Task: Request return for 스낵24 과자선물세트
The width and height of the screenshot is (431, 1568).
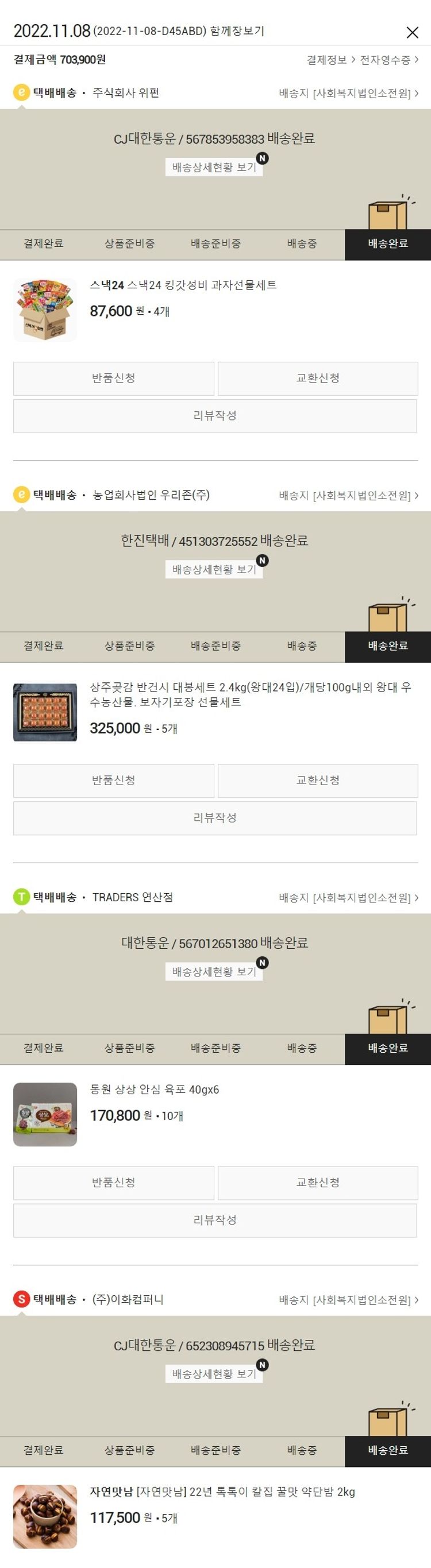Action: pos(113,378)
